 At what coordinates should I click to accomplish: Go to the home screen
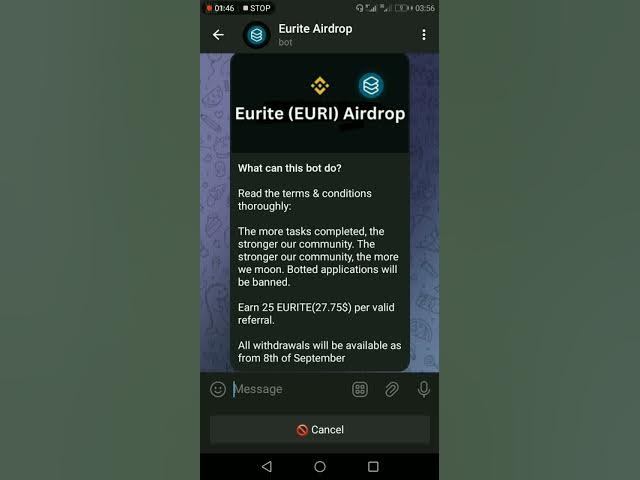tap(320, 467)
